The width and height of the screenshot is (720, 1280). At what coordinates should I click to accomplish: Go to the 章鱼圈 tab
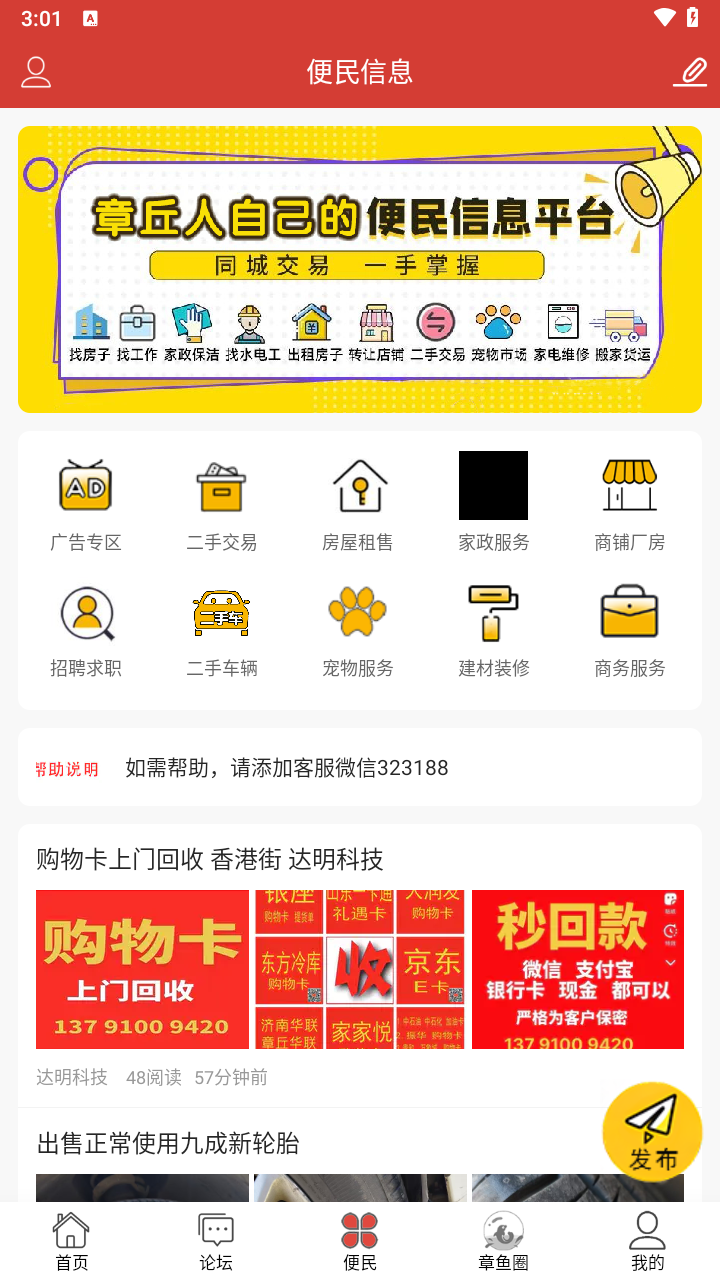(503, 1242)
